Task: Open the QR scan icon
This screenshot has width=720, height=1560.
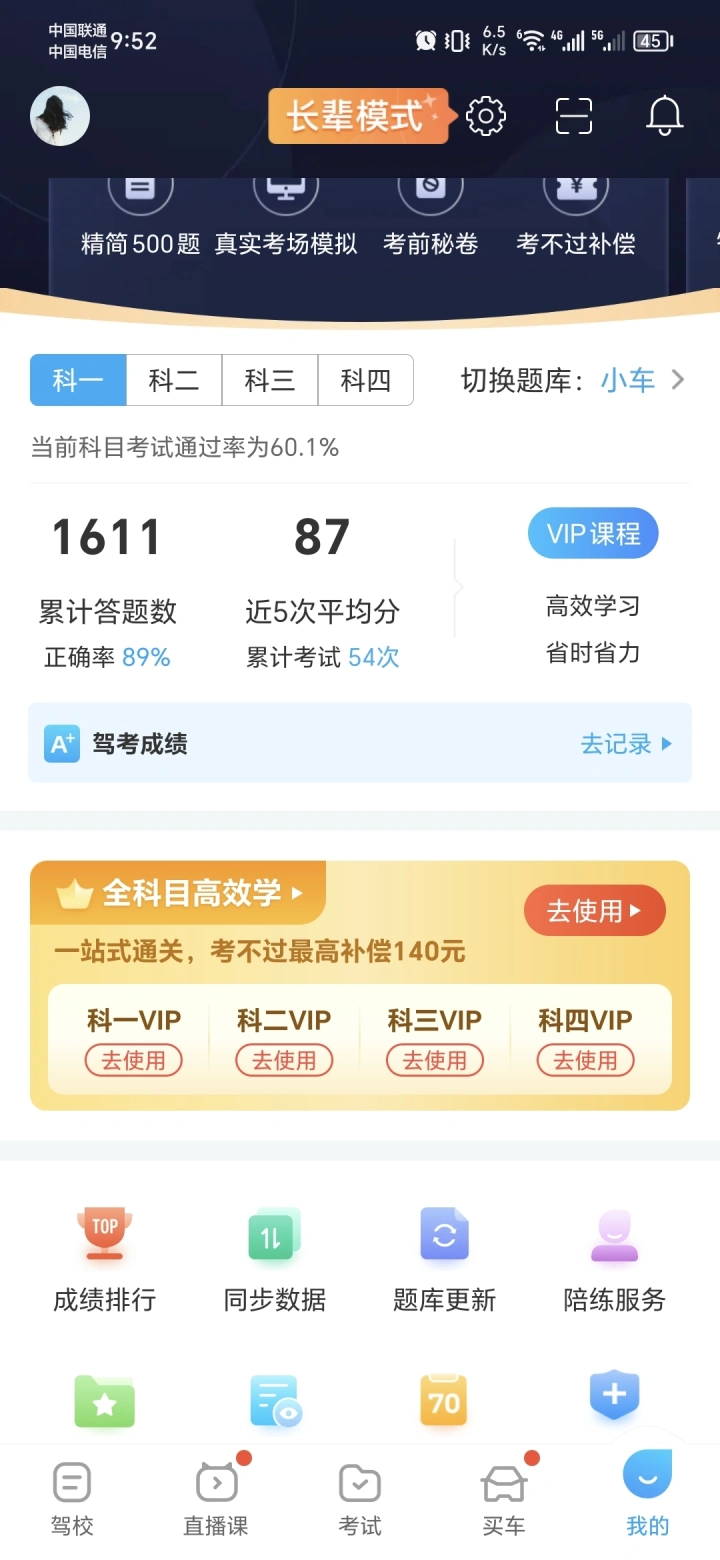Action: (x=574, y=116)
